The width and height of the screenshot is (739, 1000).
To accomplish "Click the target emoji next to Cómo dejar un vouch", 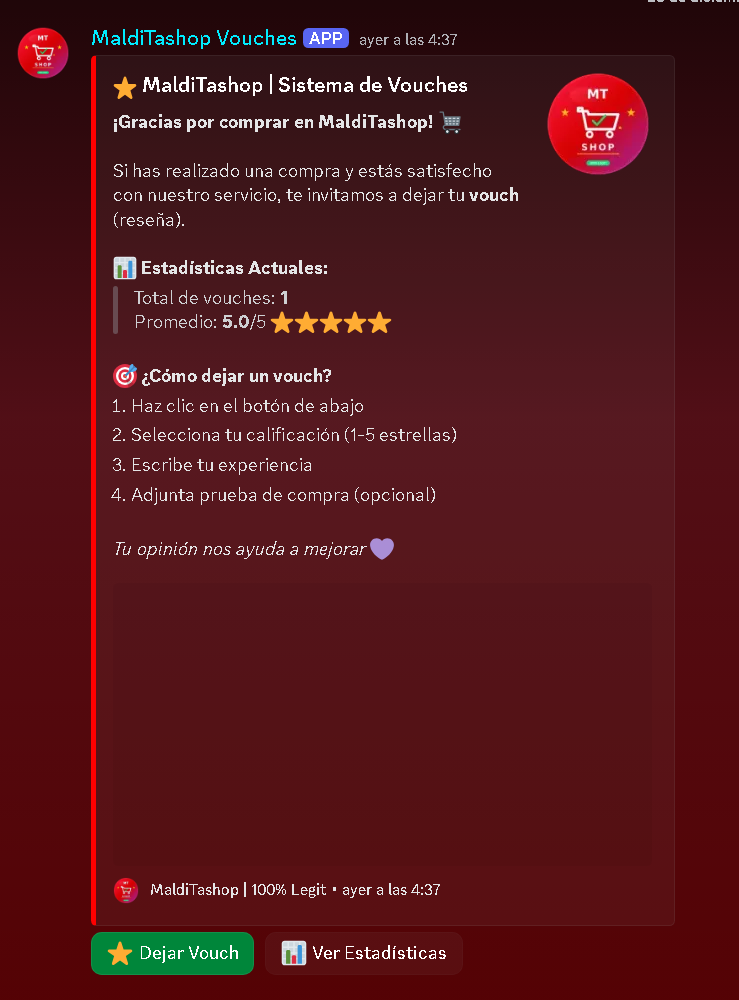I will tap(125, 375).
